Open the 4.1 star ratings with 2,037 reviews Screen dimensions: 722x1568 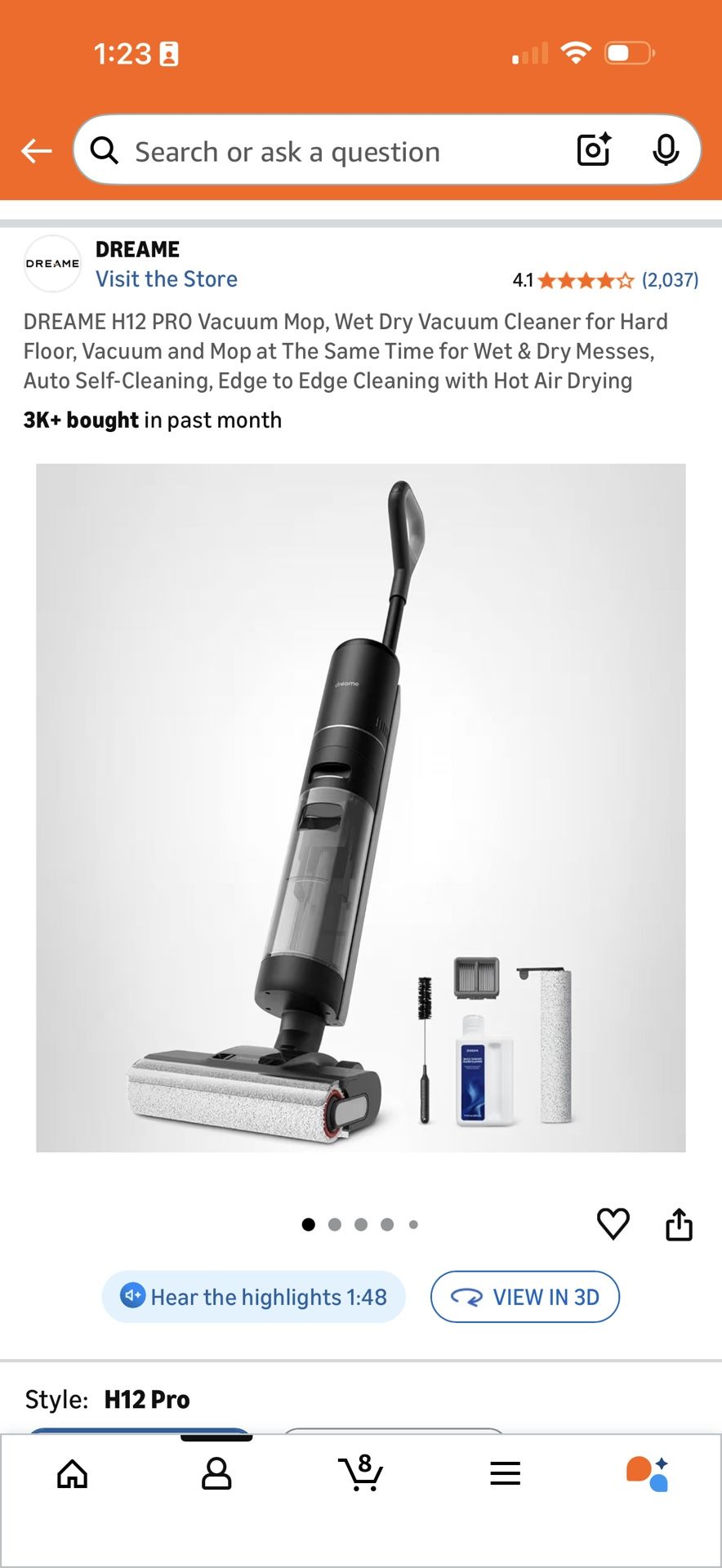tap(604, 279)
